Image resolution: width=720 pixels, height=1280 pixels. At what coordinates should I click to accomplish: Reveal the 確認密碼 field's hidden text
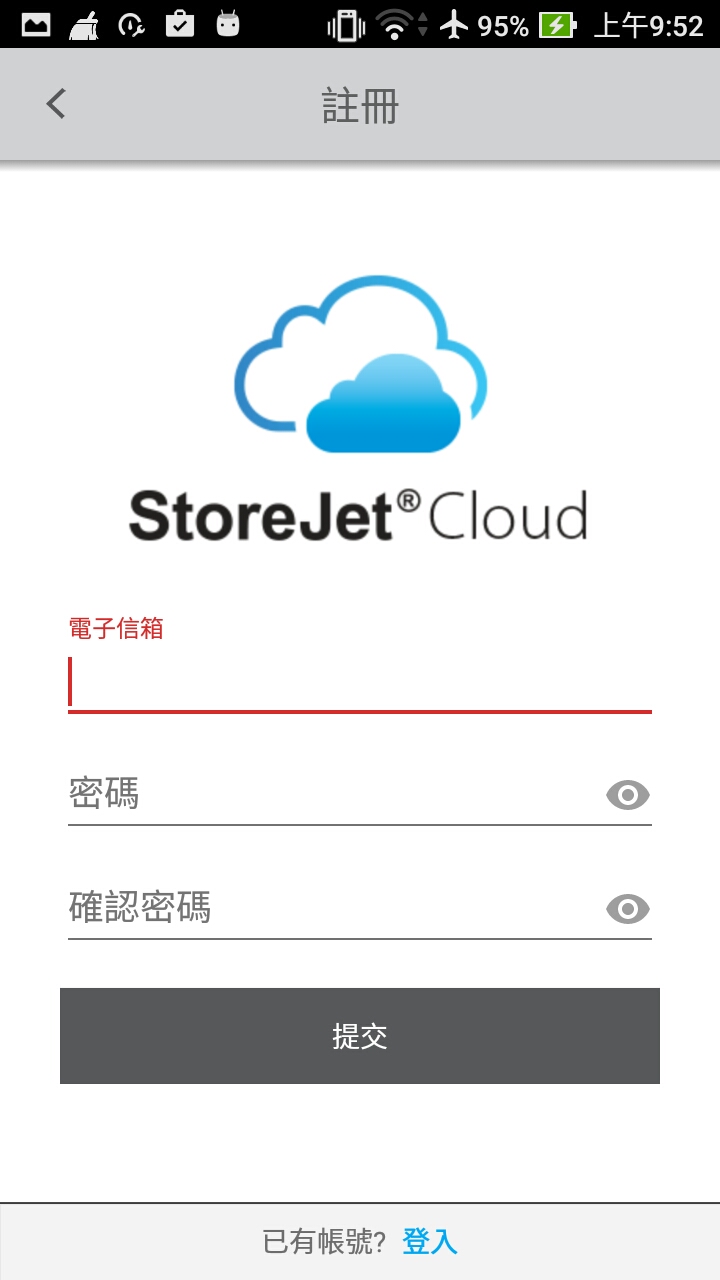point(628,909)
